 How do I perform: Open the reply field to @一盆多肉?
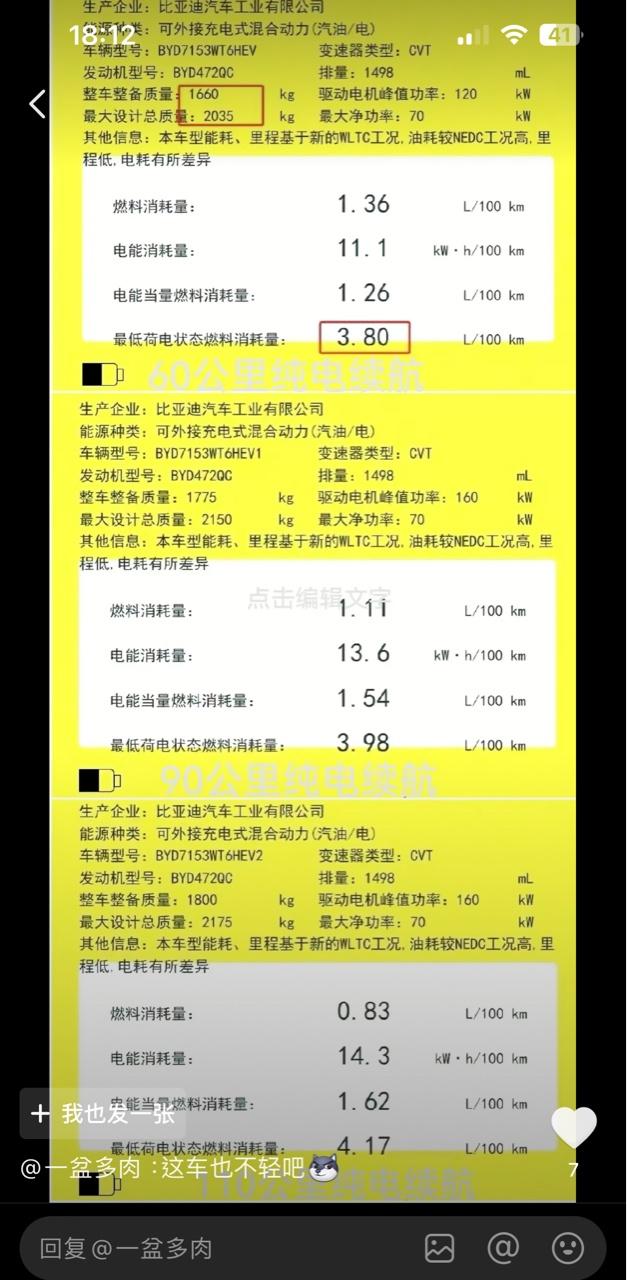coord(200,1248)
